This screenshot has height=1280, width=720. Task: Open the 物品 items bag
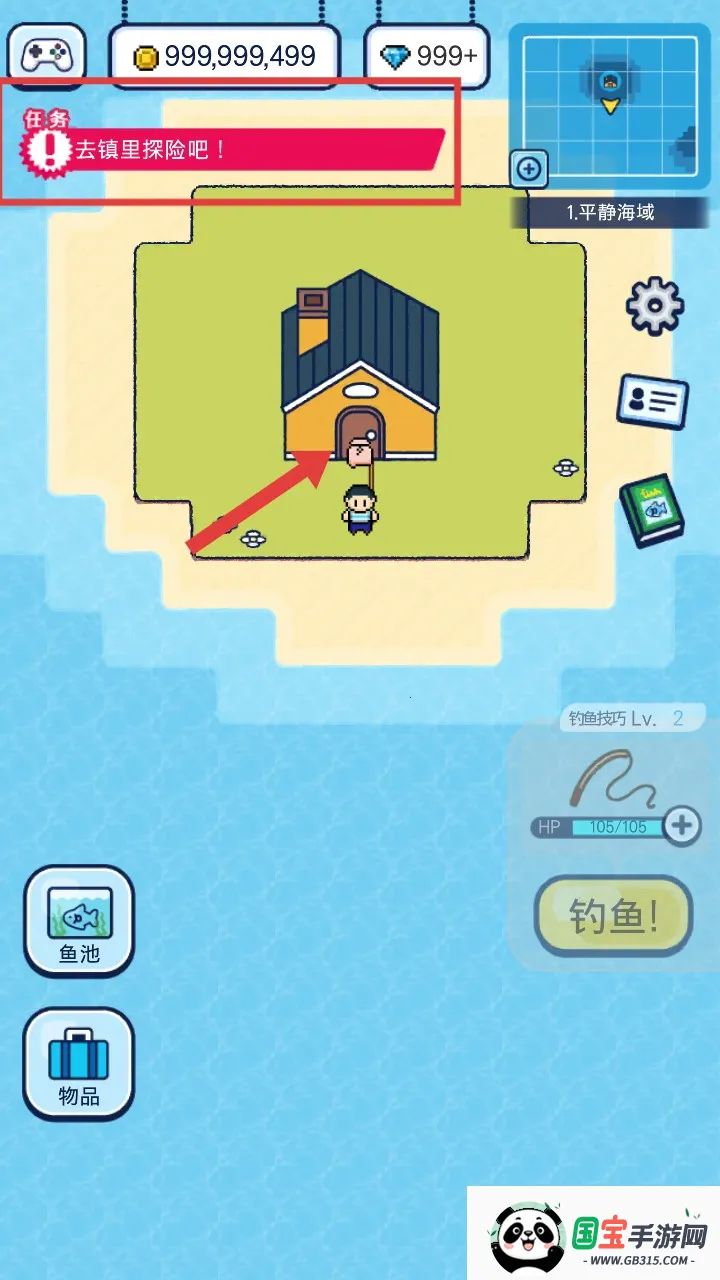pos(79,1063)
